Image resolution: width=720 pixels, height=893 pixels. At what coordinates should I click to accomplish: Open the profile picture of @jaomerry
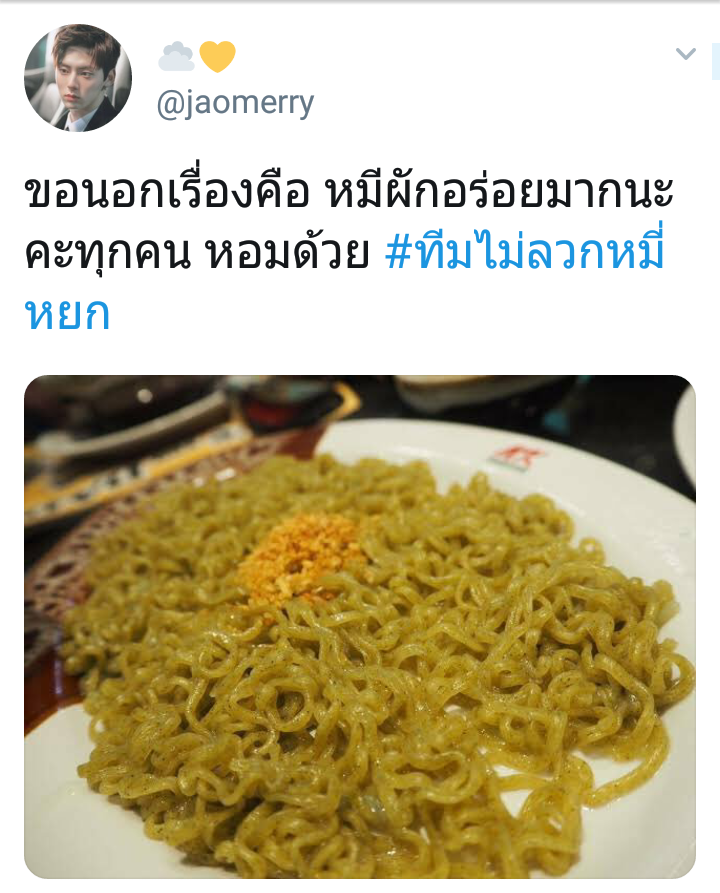pos(78,78)
